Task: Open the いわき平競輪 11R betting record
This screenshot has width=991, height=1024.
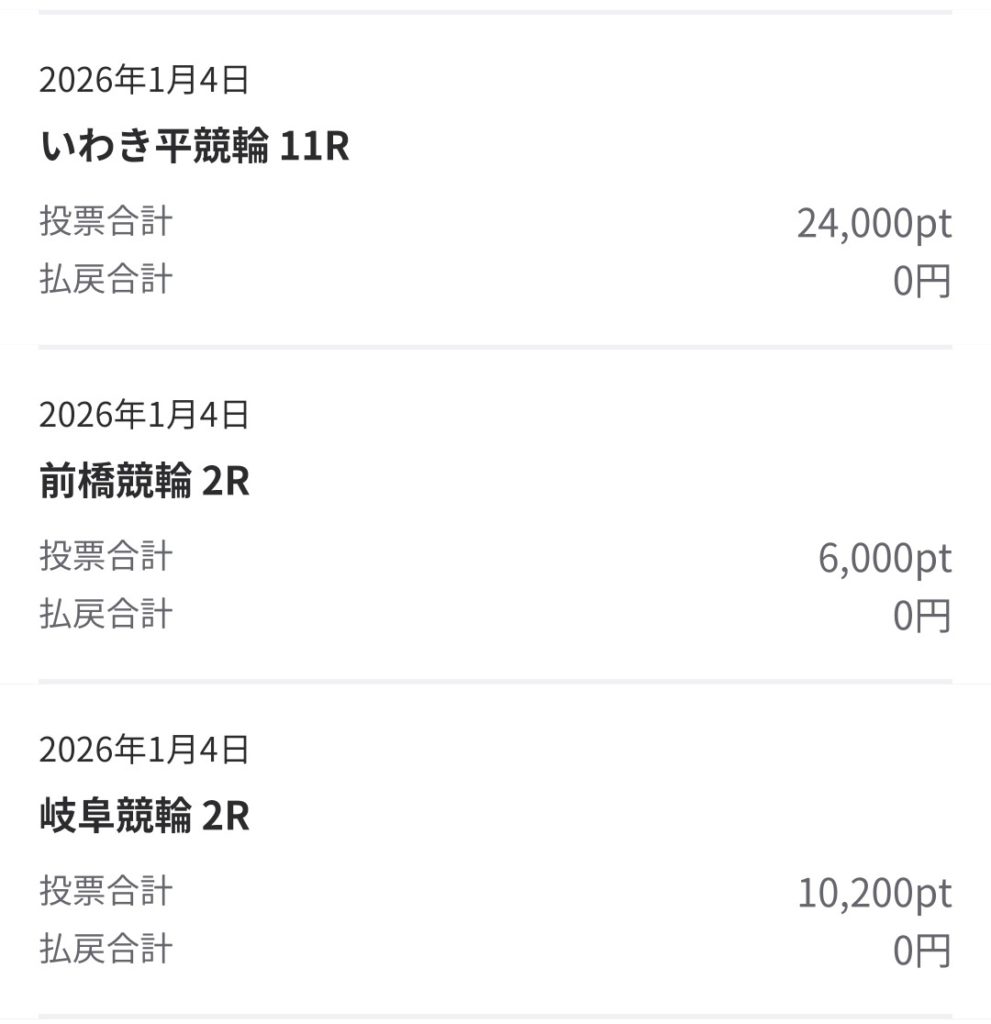Action: pyautogui.click(x=195, y=148)
